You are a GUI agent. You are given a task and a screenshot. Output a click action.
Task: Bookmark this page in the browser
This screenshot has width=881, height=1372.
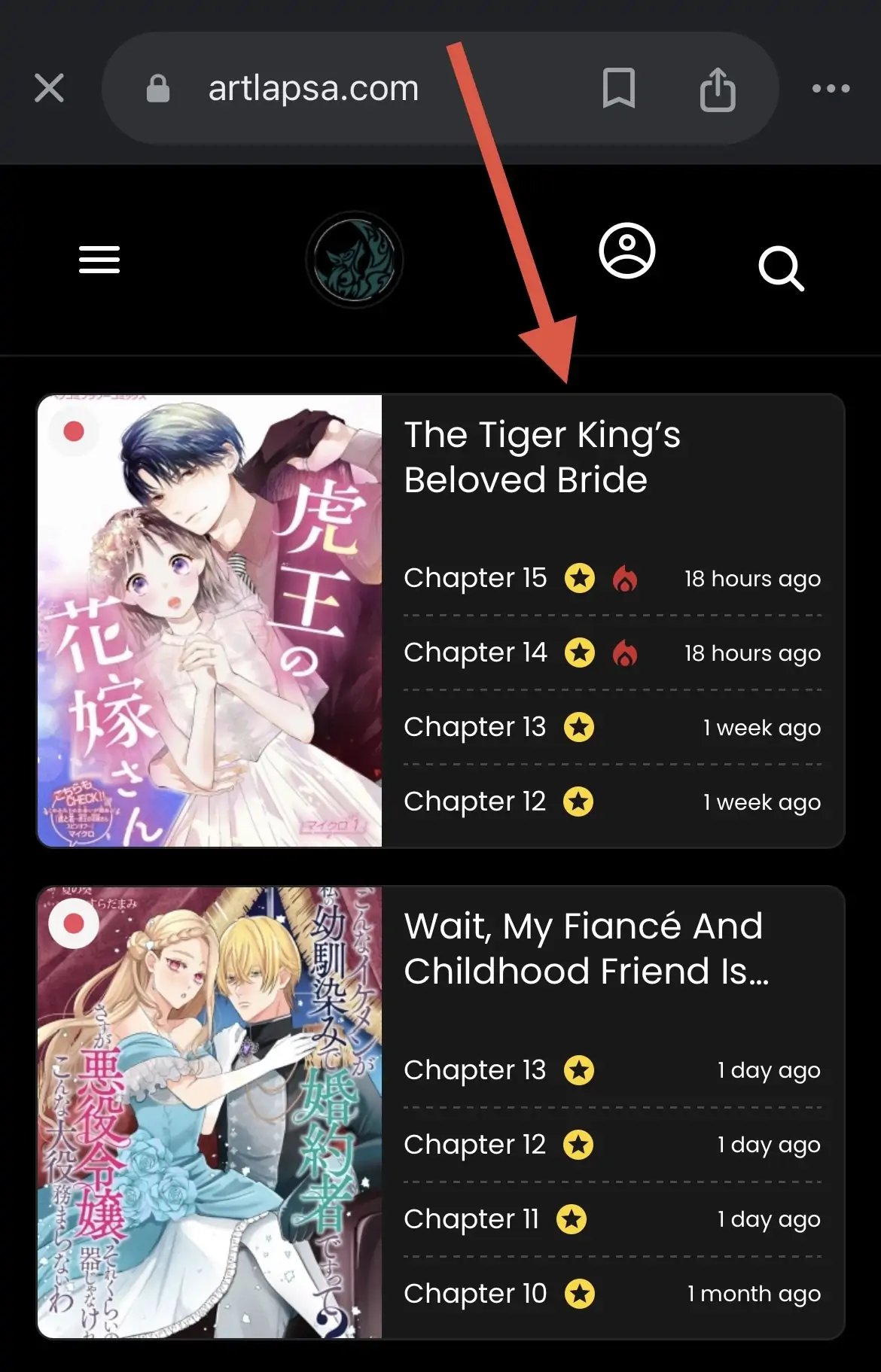tap(618, 89)
